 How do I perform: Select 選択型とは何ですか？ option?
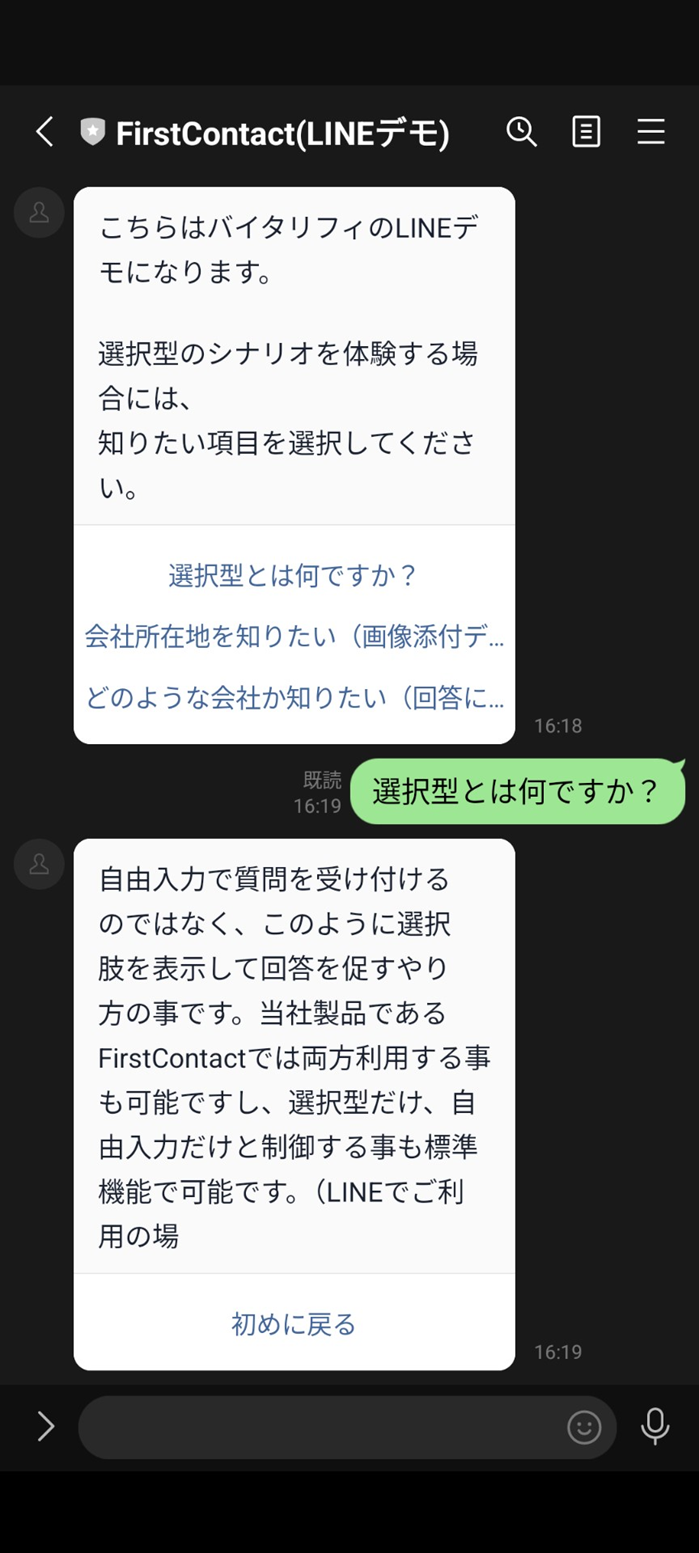[x=293, y=576]
